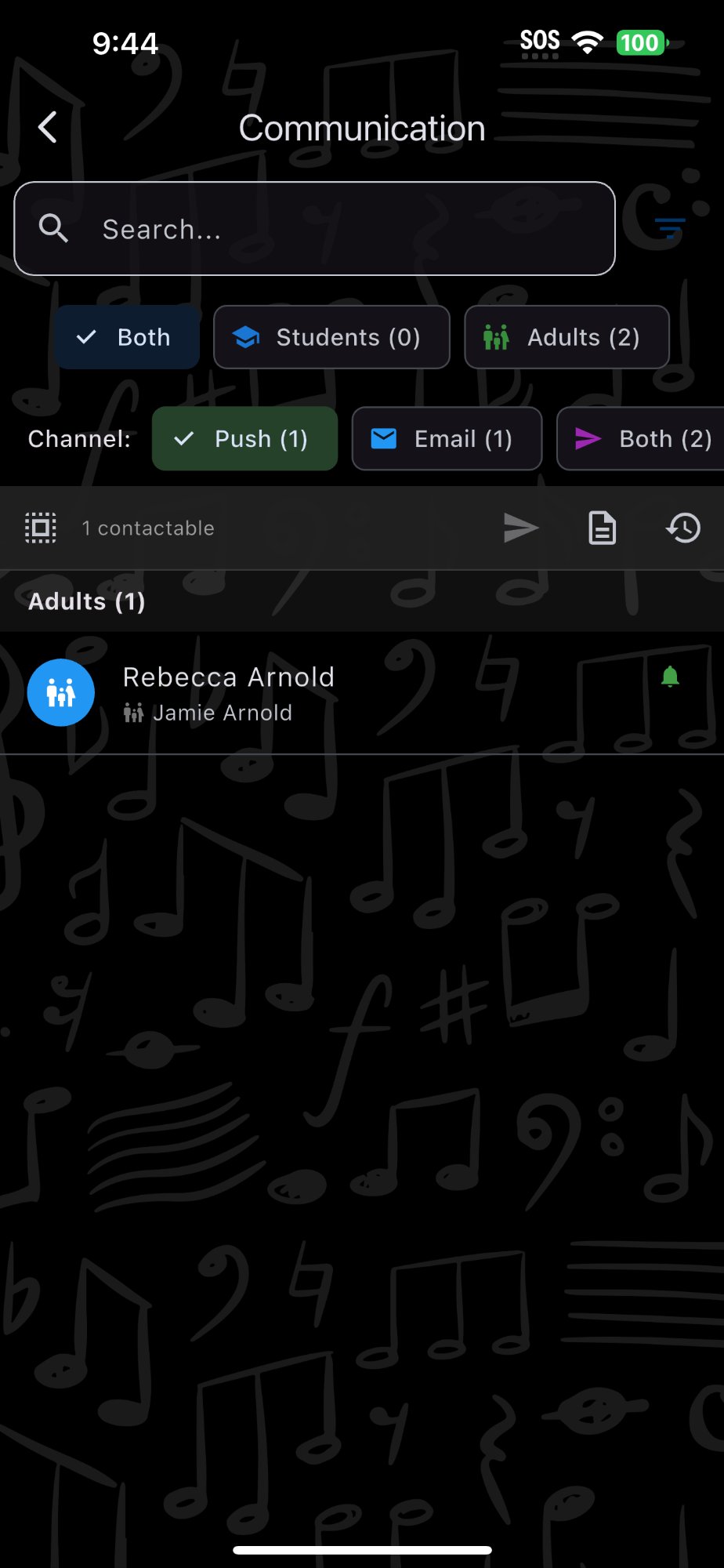The height and width of the screenshot is (1568, 724).
Task: Switch channel to Both (2)
Action: [x=643, y=439]
